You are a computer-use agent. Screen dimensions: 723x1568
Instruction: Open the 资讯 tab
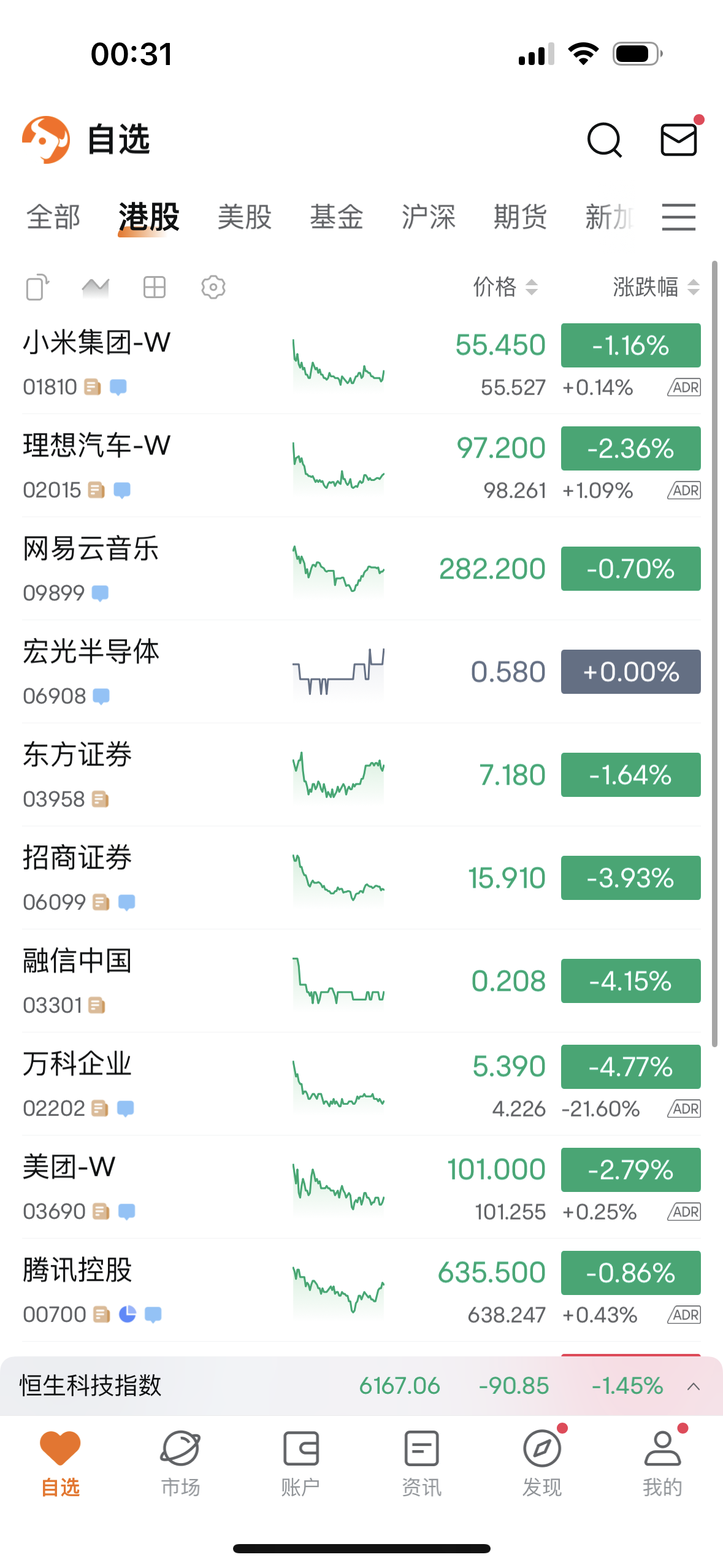click(x=421, y=1463)
